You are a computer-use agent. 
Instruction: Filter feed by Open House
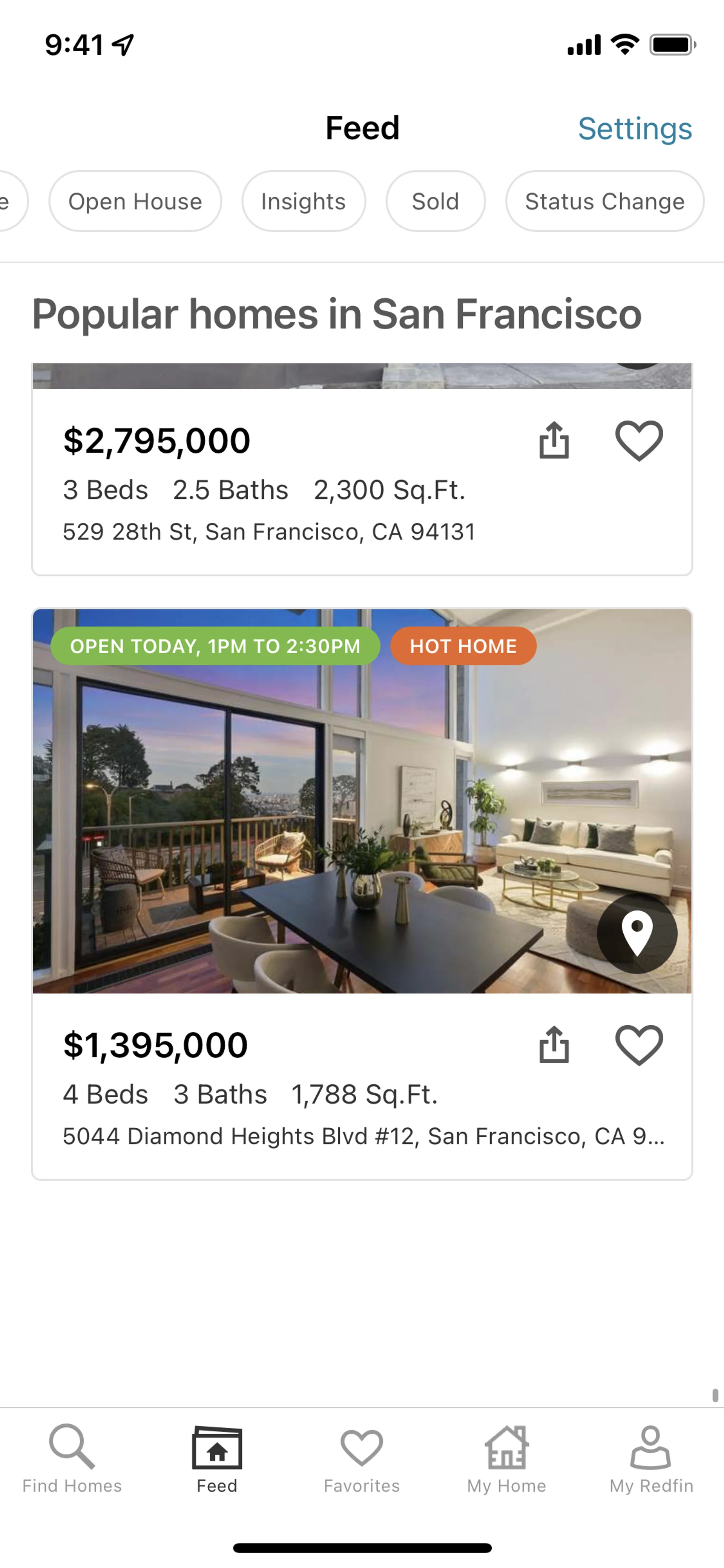(135, 201)
